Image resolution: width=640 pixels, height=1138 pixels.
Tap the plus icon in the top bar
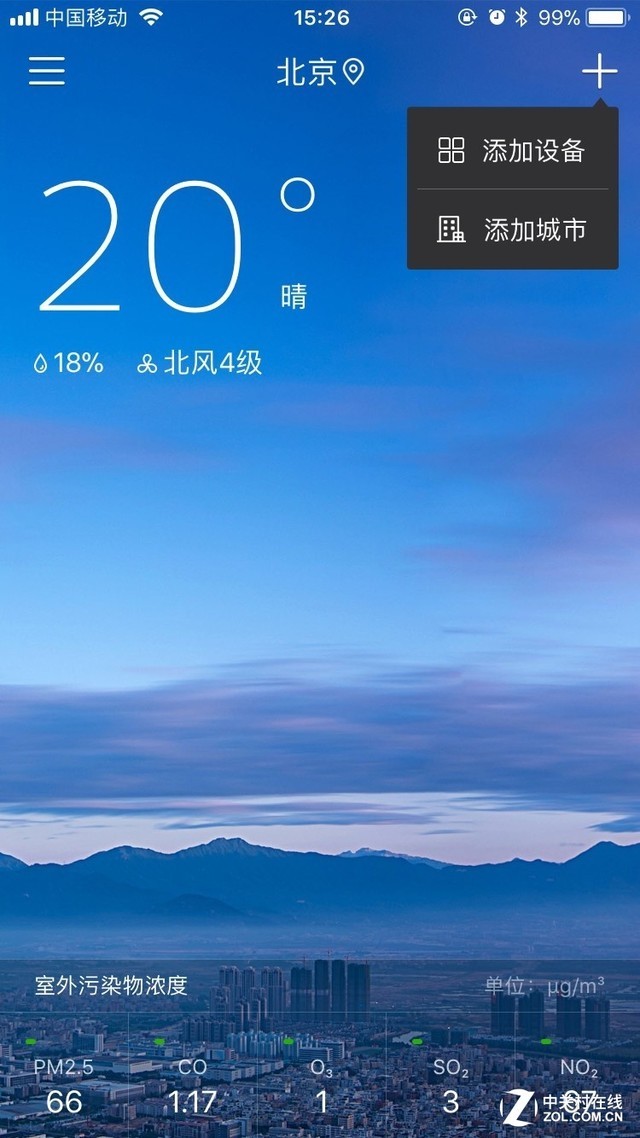(x=599, y=71)
